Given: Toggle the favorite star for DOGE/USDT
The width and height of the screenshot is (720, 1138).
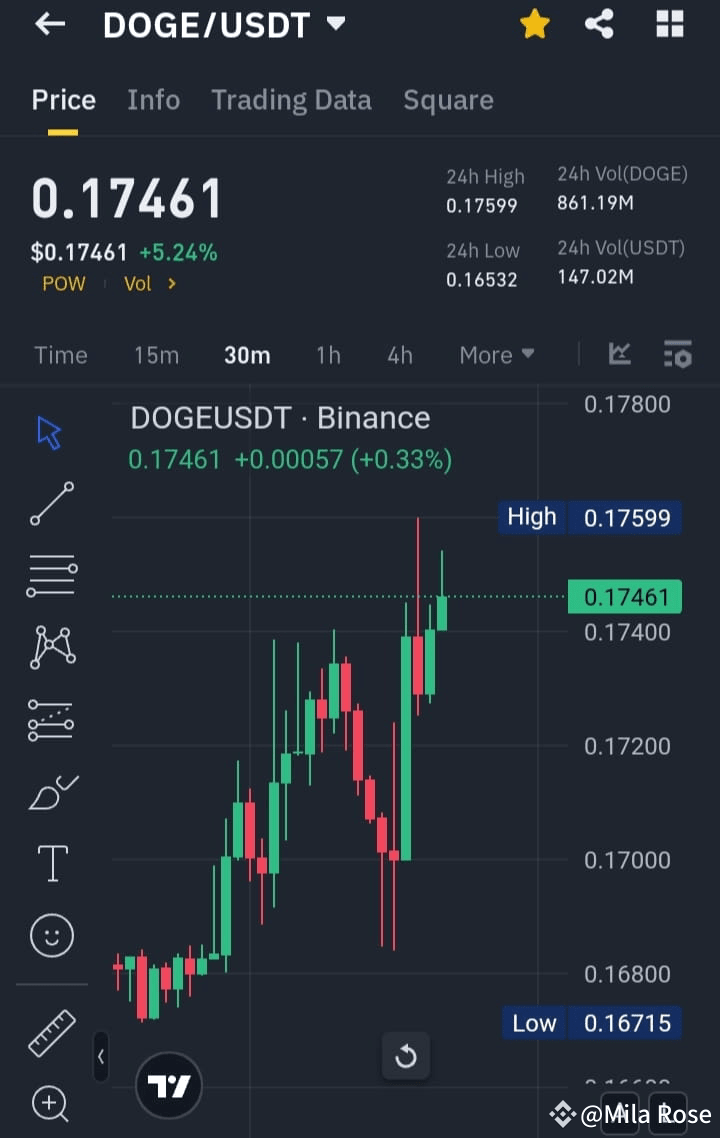Looking at the screenshot, I should tap(534, 24).
